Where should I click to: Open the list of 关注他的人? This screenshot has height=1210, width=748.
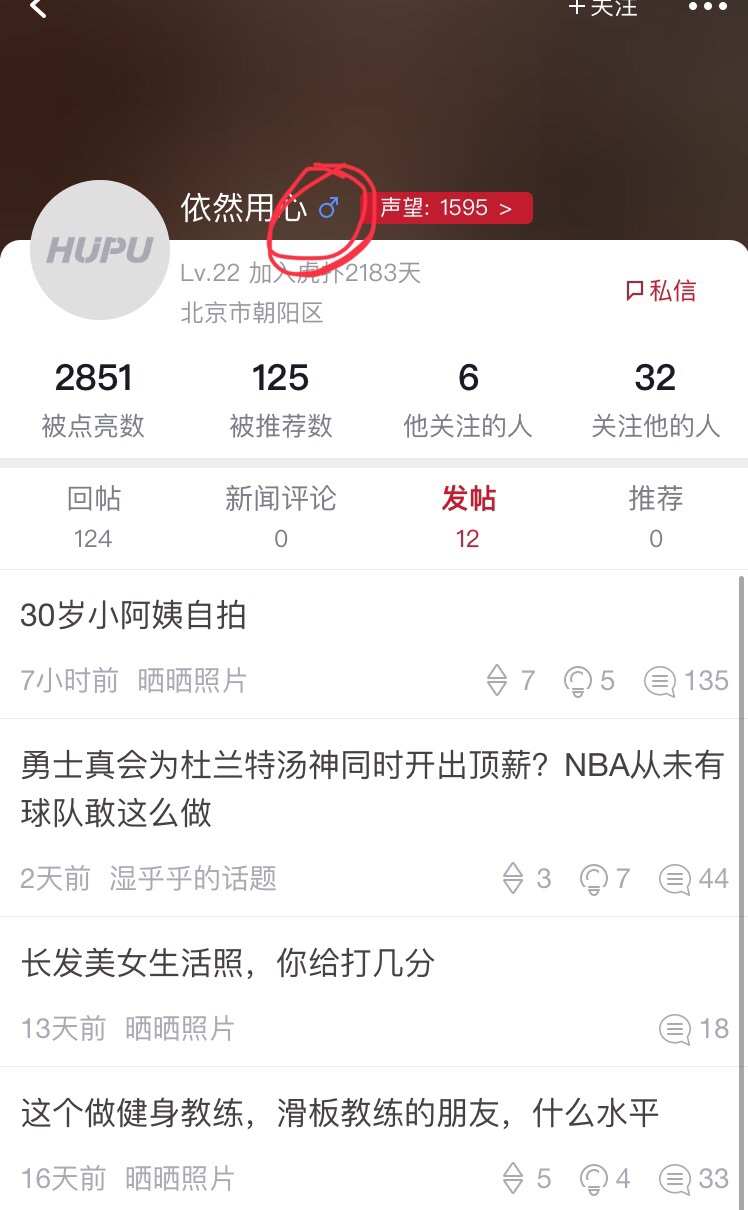[x=655, y=399]
